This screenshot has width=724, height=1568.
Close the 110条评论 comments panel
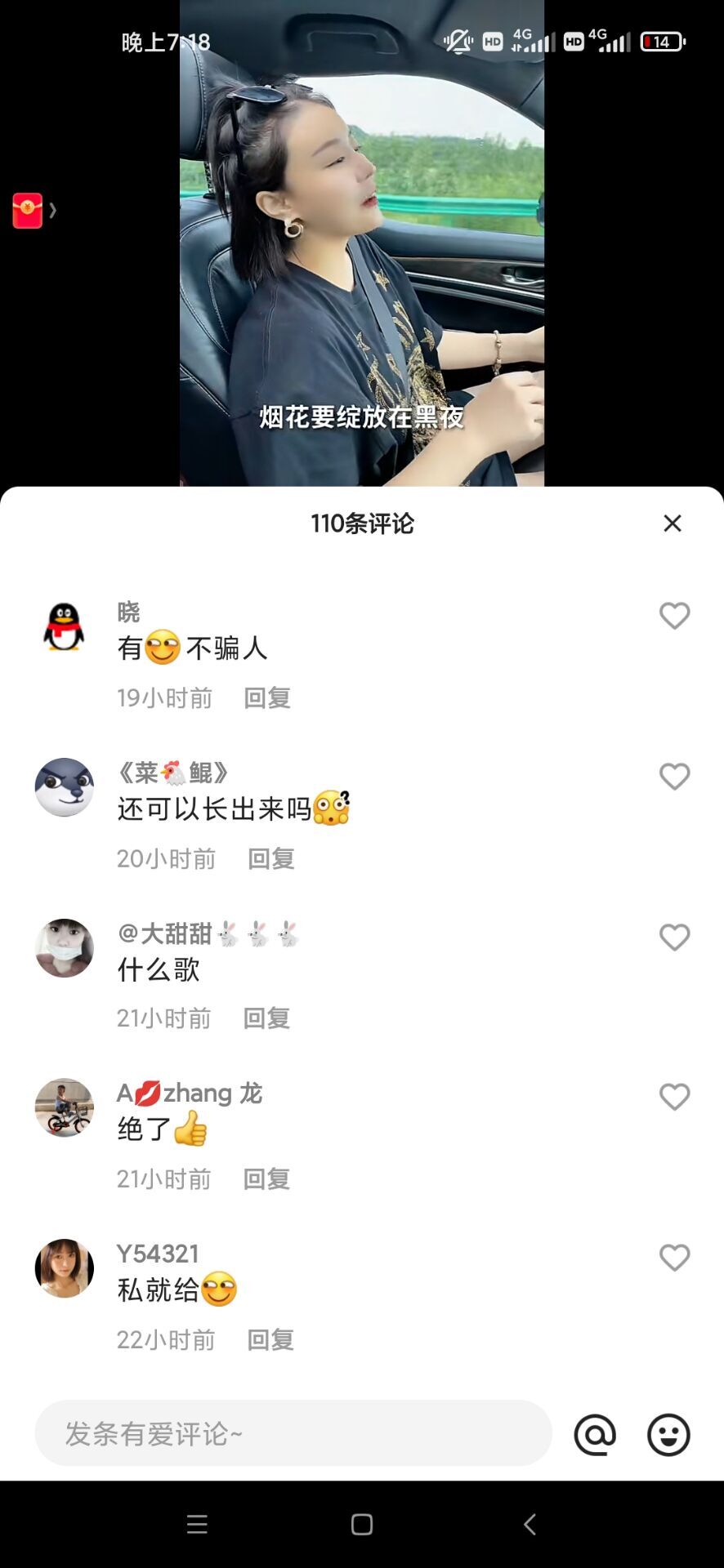(x=673, y=523)
